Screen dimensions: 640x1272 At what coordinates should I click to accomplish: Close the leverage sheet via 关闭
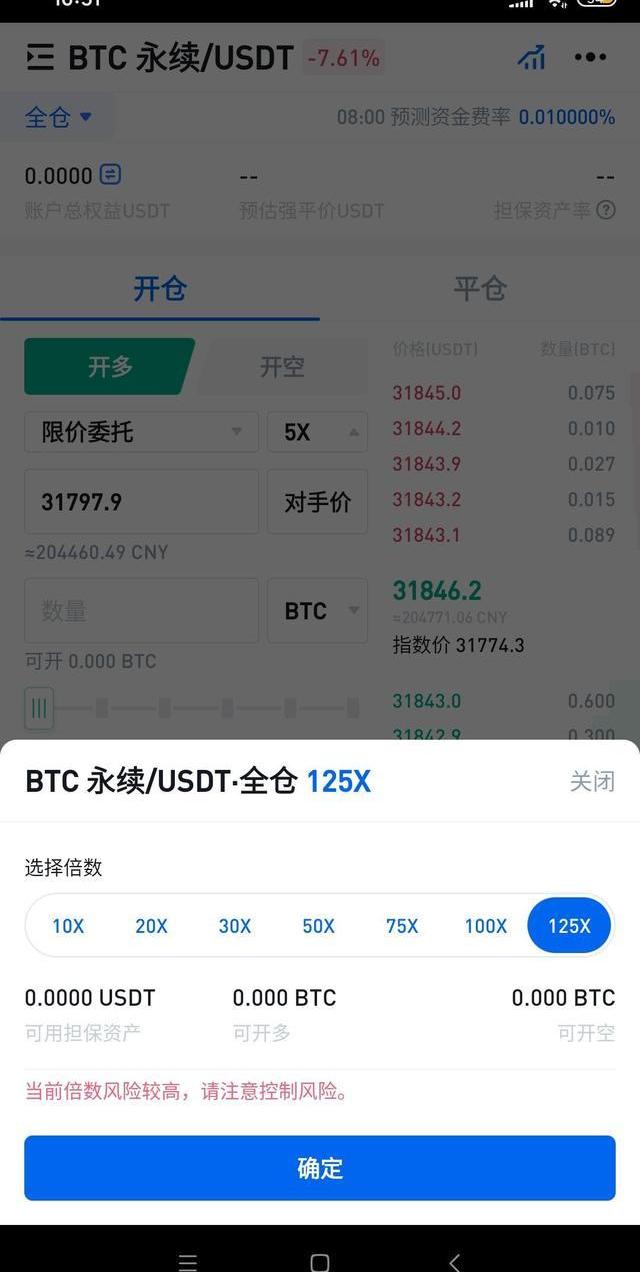[x=592, y=781]
